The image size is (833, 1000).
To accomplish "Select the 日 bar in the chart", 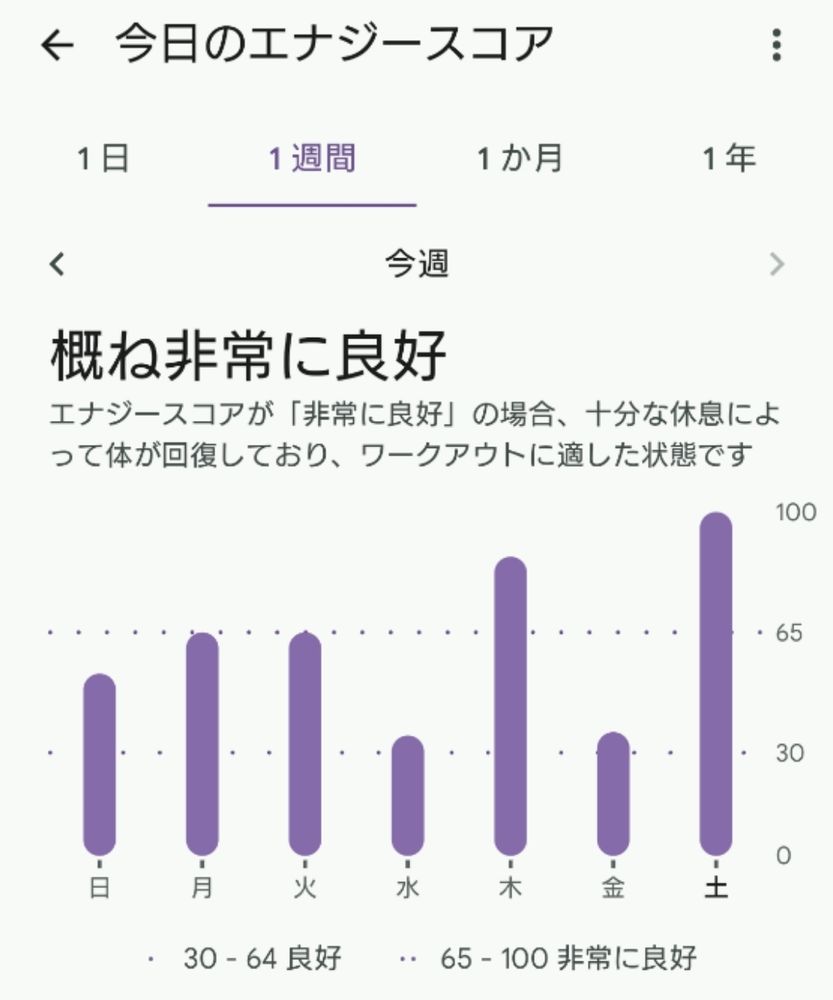I will pyautogui.click(x=100, y=764).
